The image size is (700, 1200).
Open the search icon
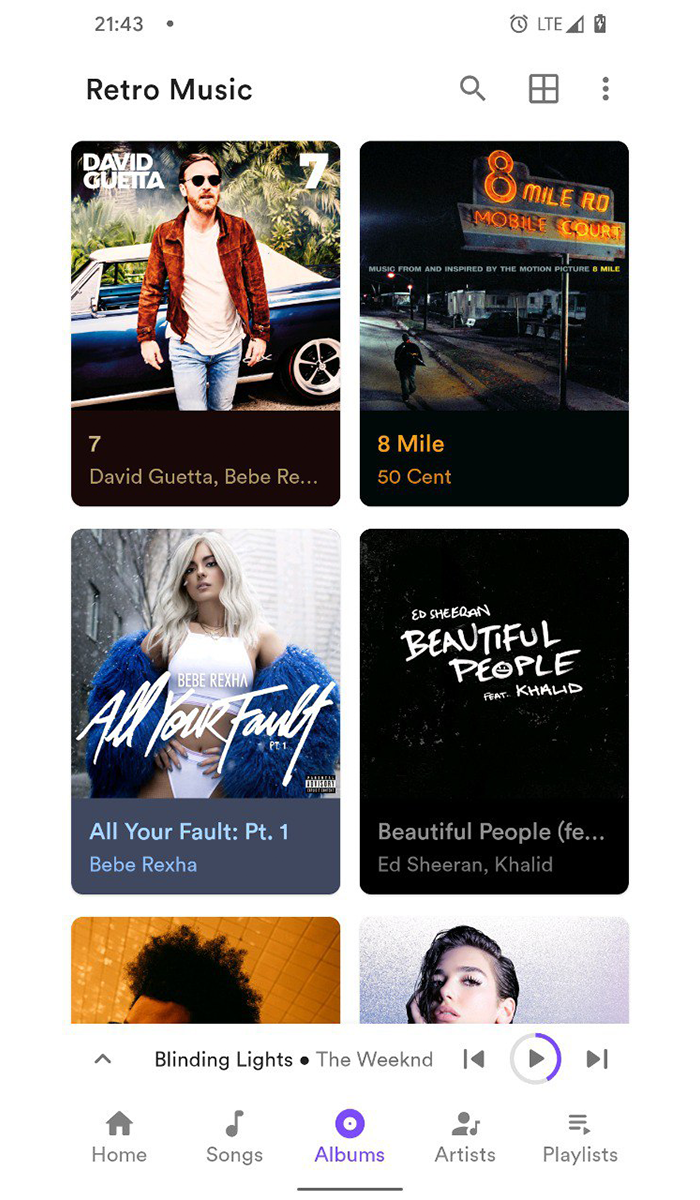(x=473, y=89)
